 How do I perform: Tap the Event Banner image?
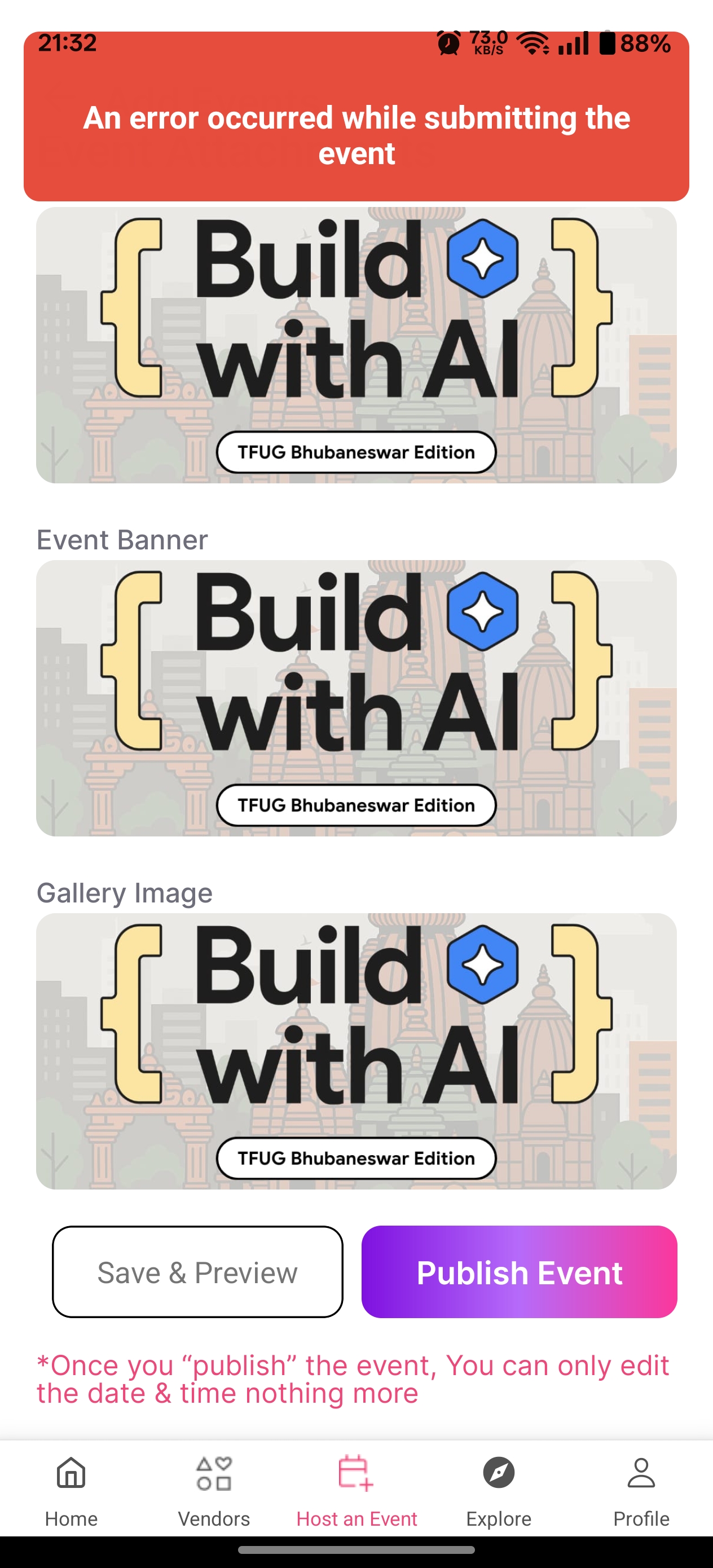point(356,698)
